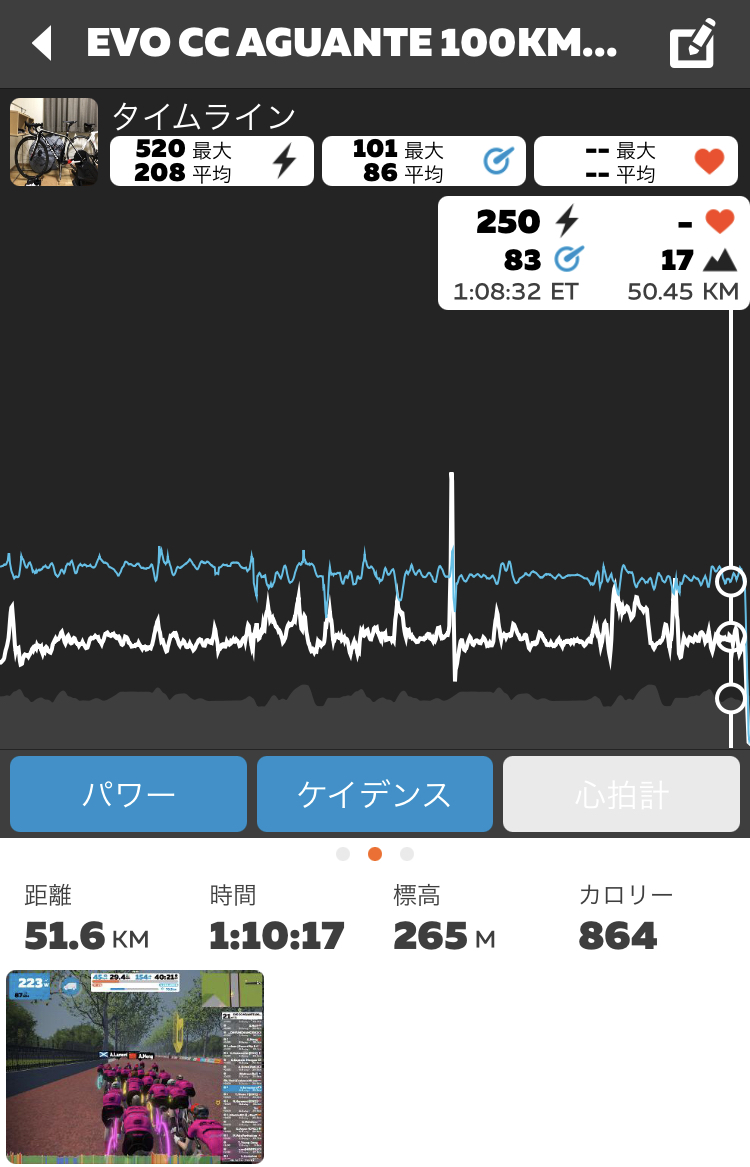Image resolution: width=750 pixels, height=1167 pixels.
Task: Edit the activity using the pencil icon
Action: (693, 43)
